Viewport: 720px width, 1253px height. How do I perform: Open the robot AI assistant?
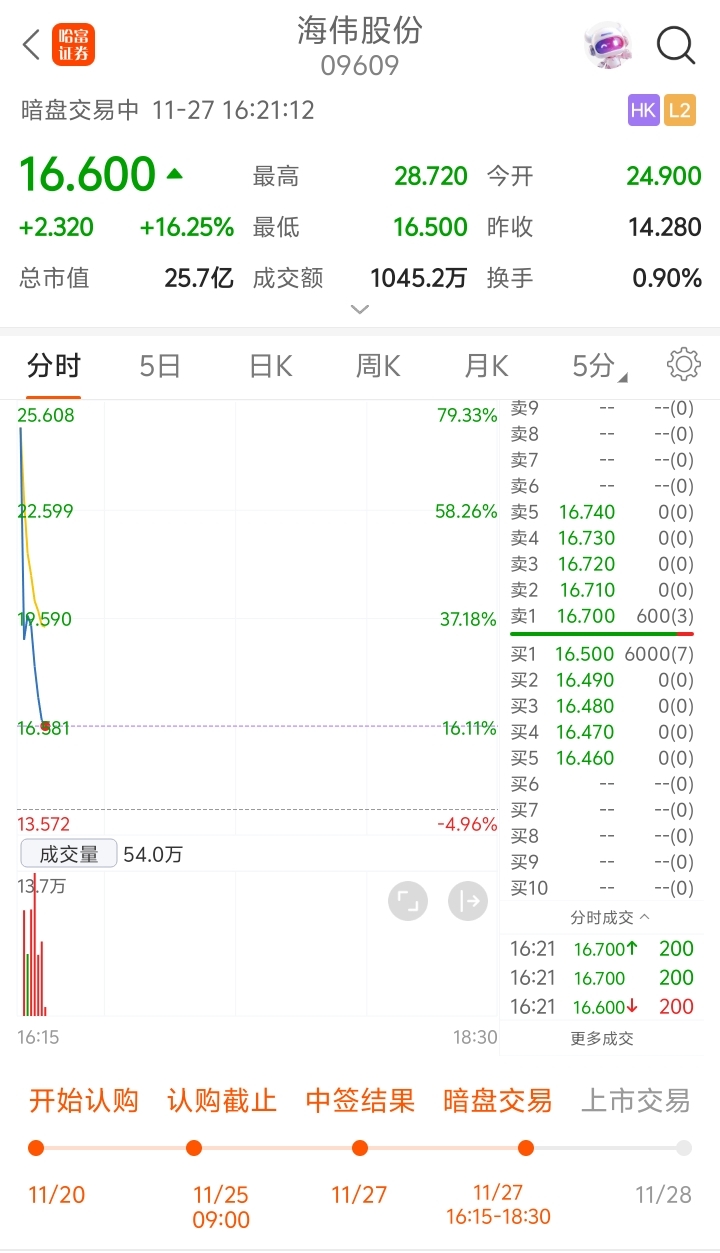coord(609,45)
